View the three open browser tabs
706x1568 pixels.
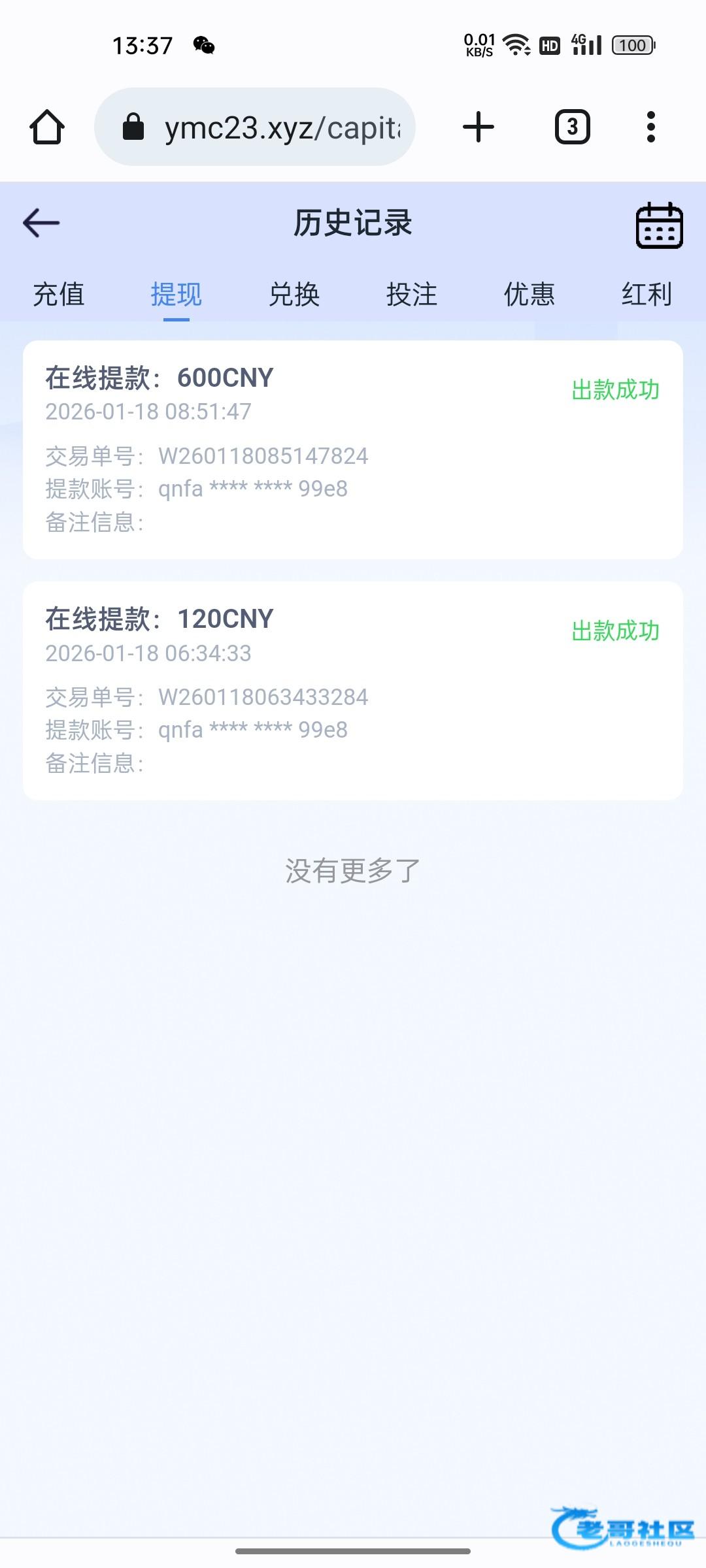[x=573, y=127]
